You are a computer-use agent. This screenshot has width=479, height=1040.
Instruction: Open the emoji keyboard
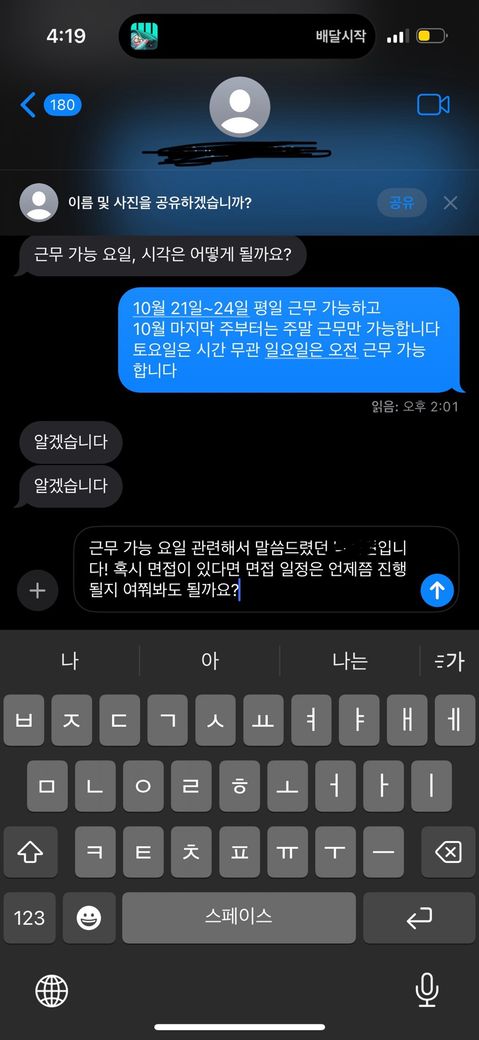[89, 918]
